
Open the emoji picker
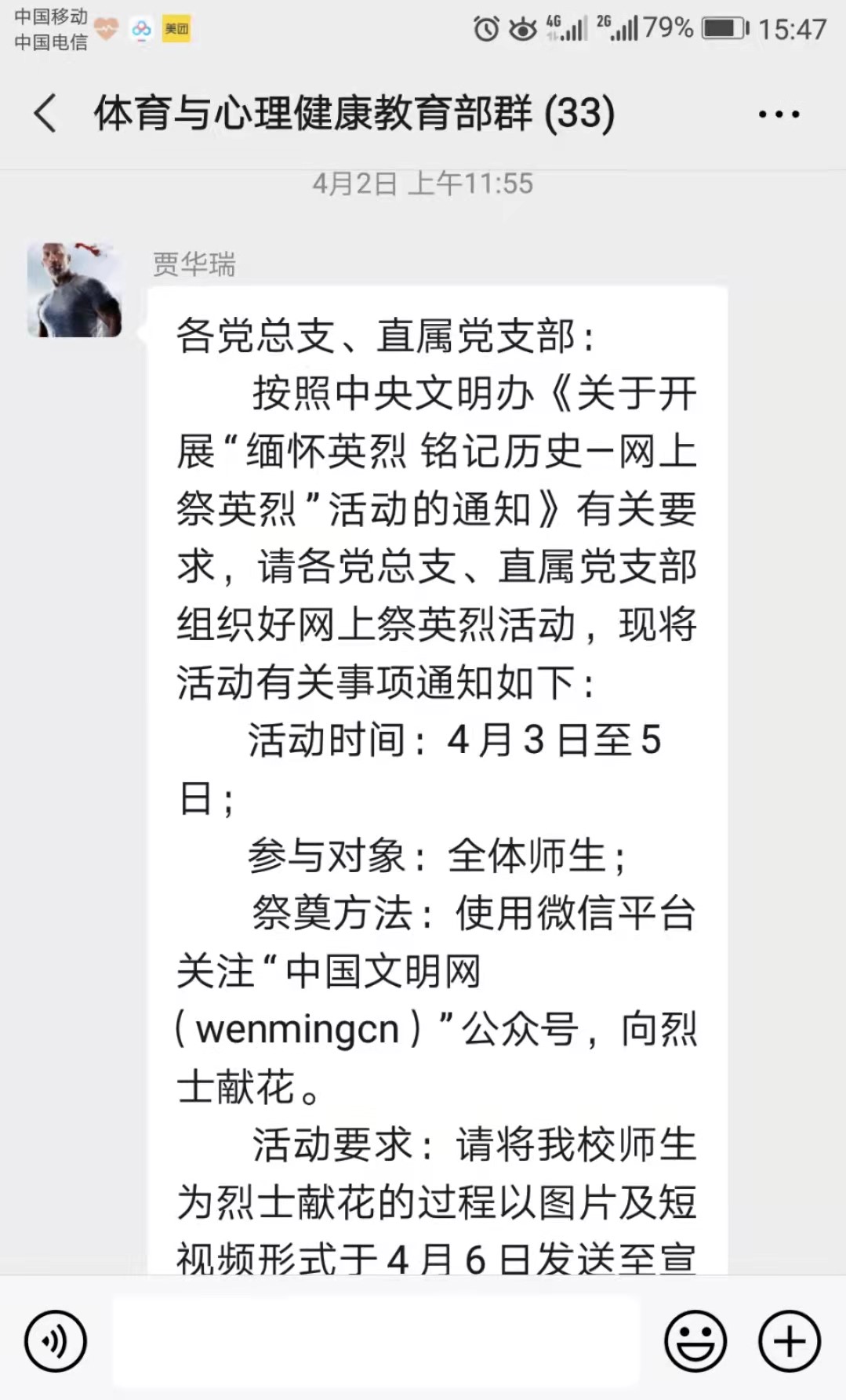click(x=695, y=1341)
